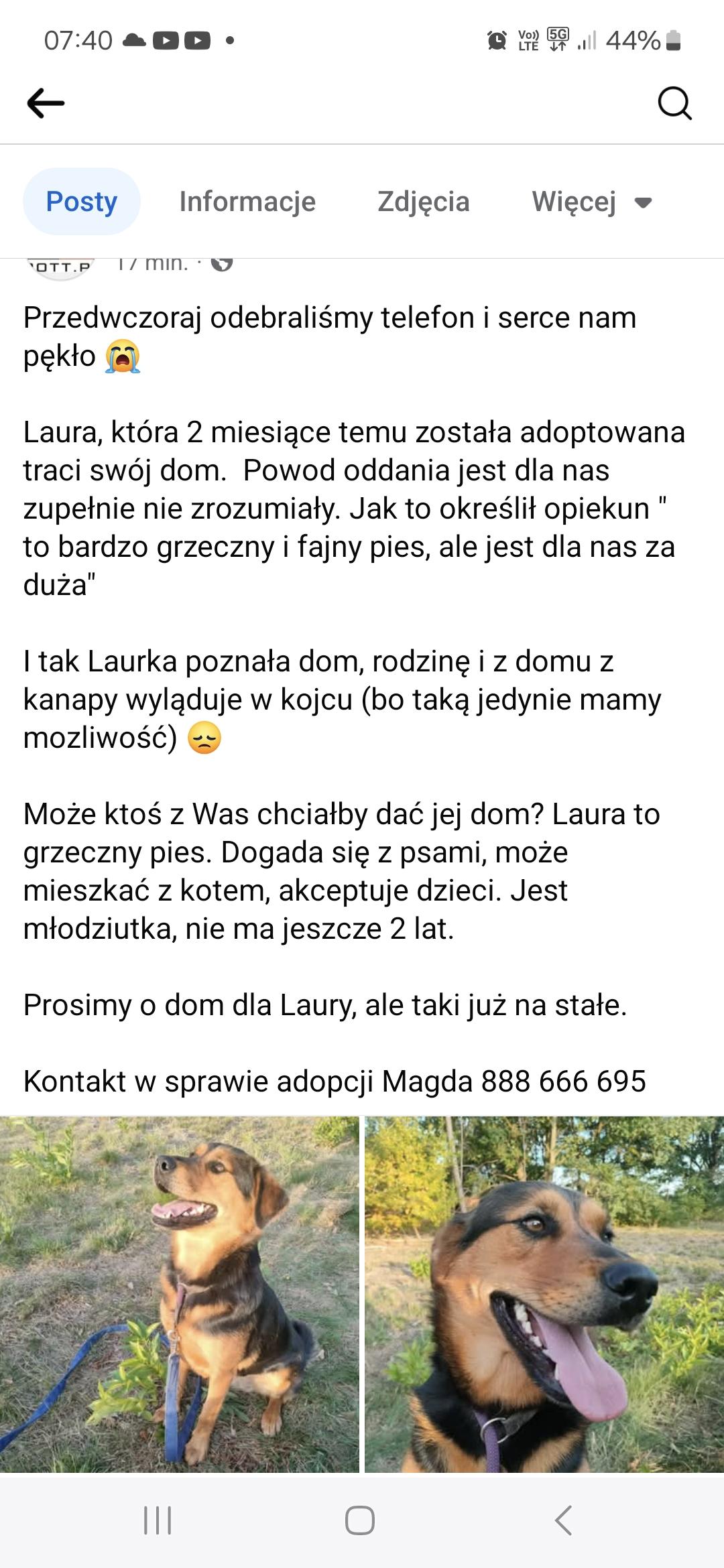Select the Posty tab
Screen dimensions: 724x1568
point(82,202)
